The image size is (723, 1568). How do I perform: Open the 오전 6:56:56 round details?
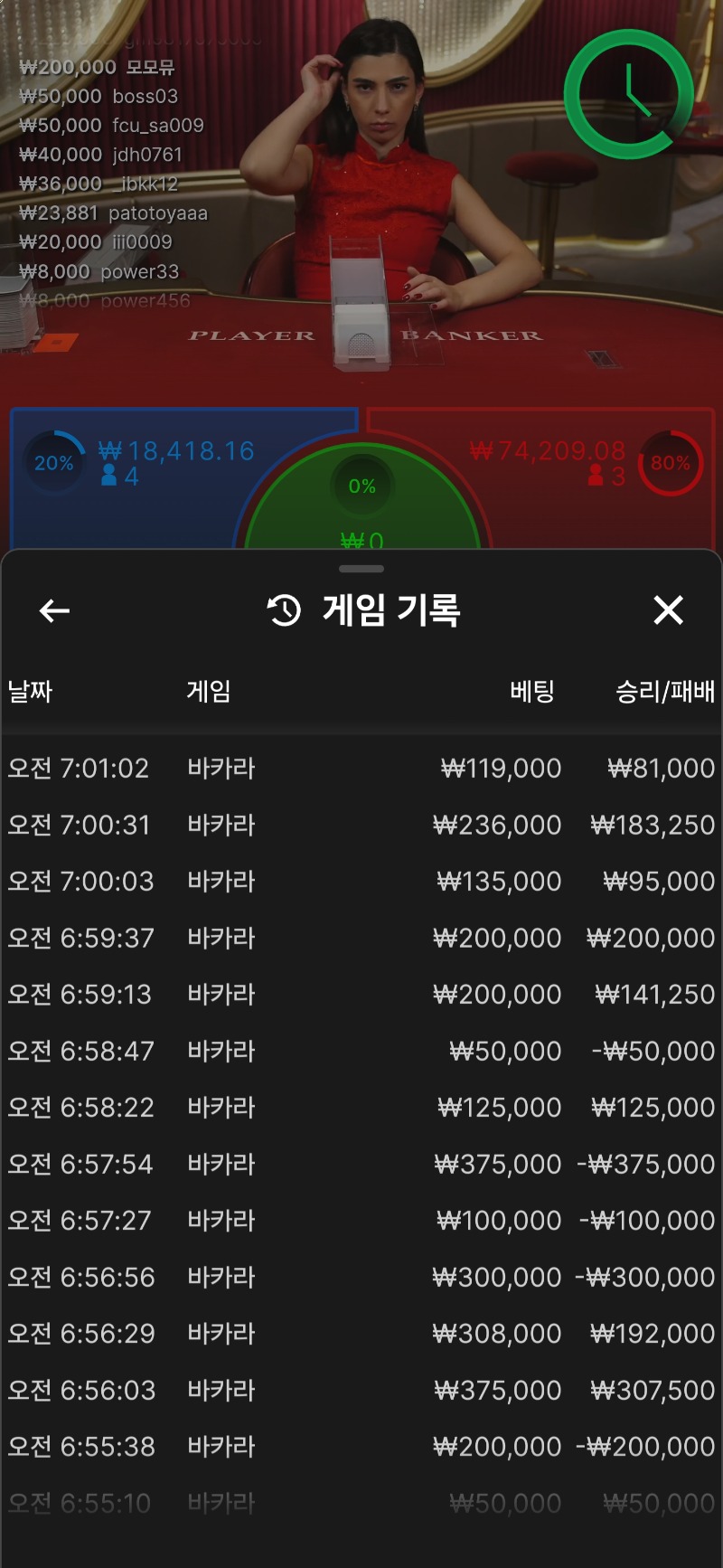click(361, 1277)
